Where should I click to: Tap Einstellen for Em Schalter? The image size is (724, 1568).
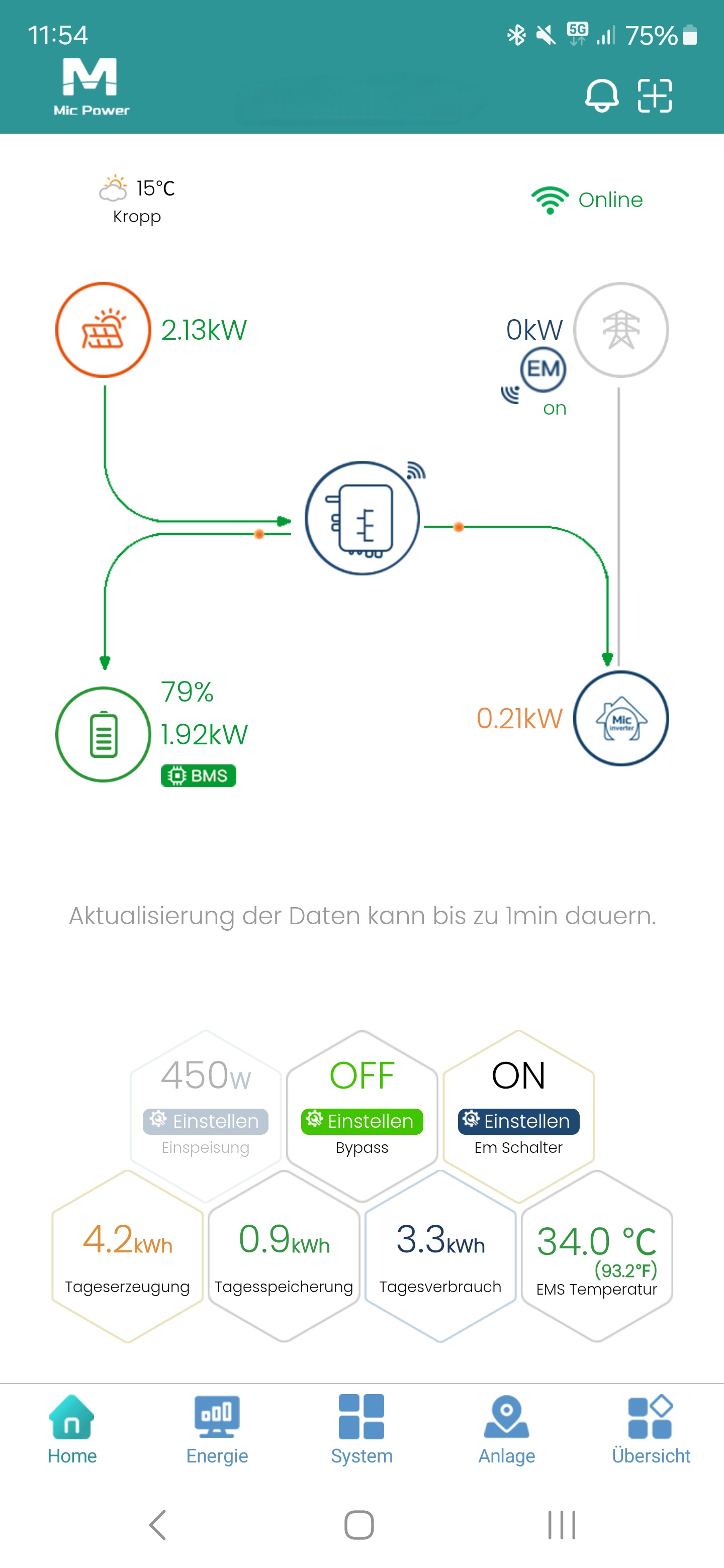pyautogui.click(x=518, y=1121)
